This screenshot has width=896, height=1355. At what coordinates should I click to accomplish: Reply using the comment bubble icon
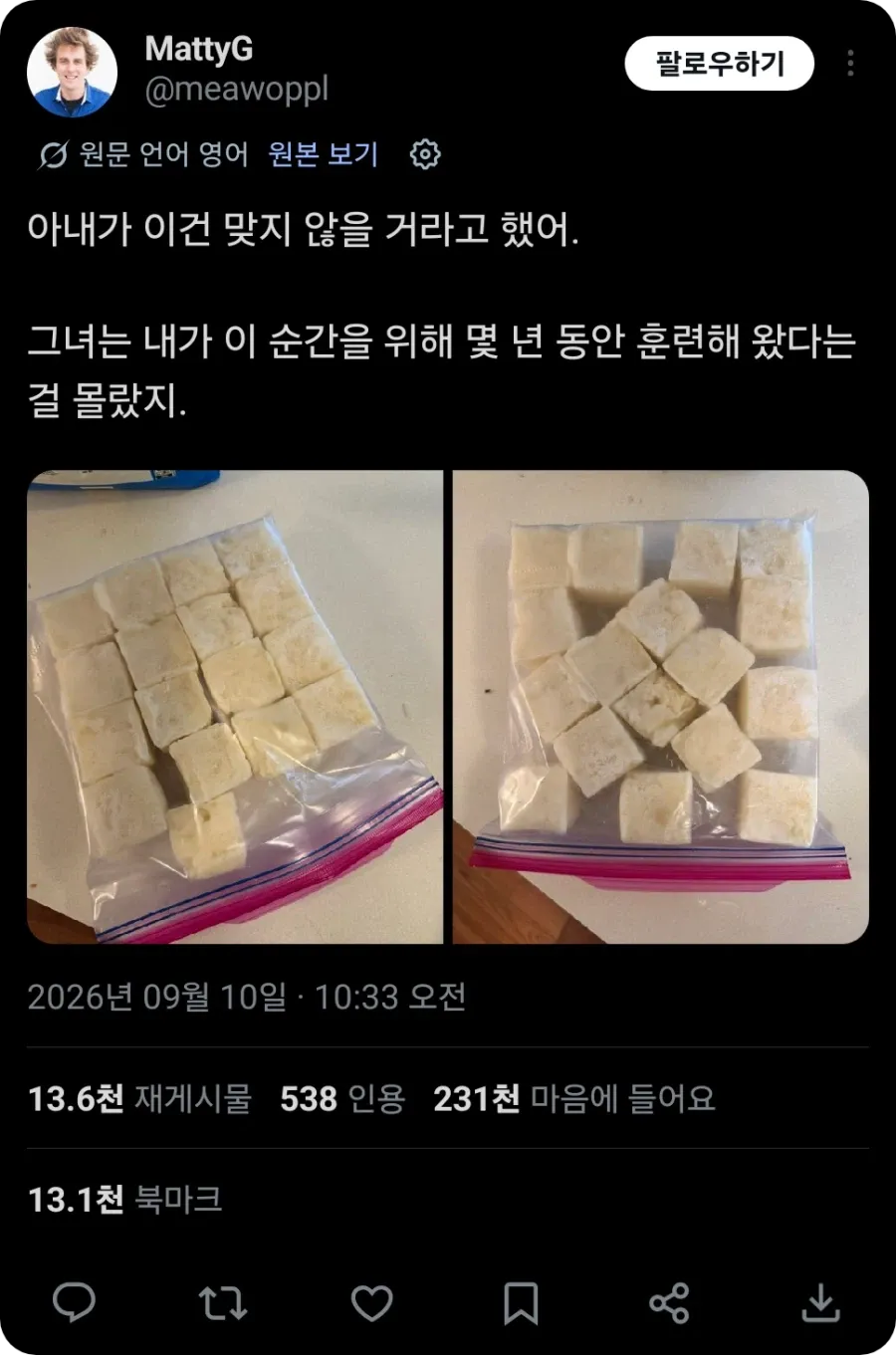(x=74, y=1302)
